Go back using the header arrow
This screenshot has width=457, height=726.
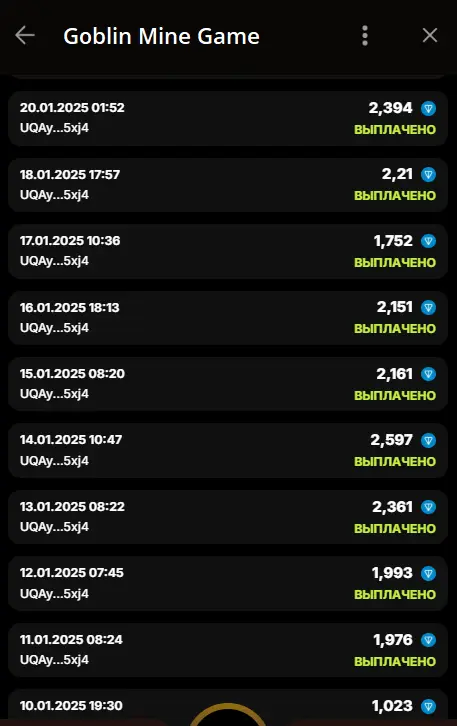point(25,35)
